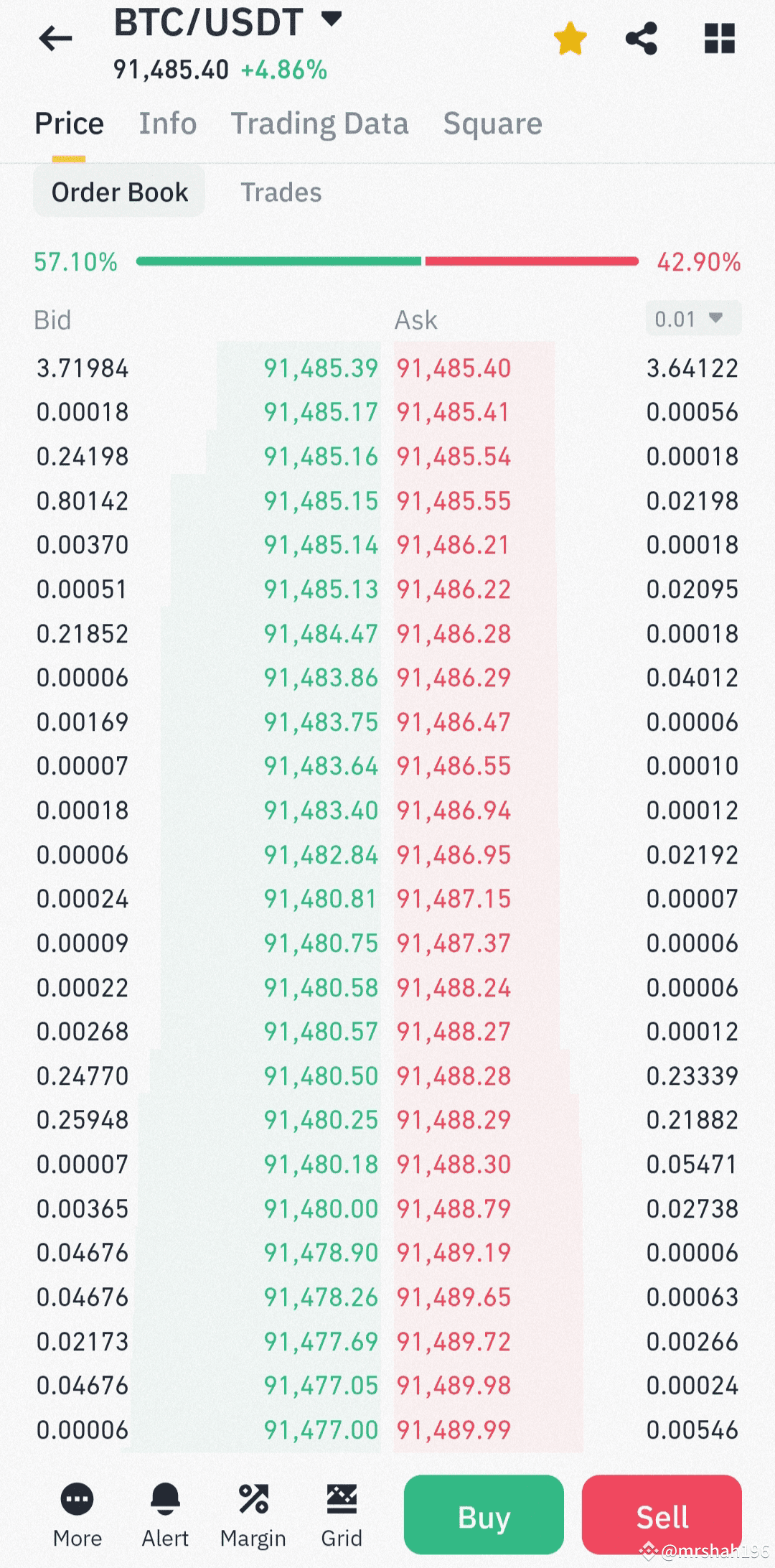
Task: Share this trading pair
Action: tap(641, 39)
